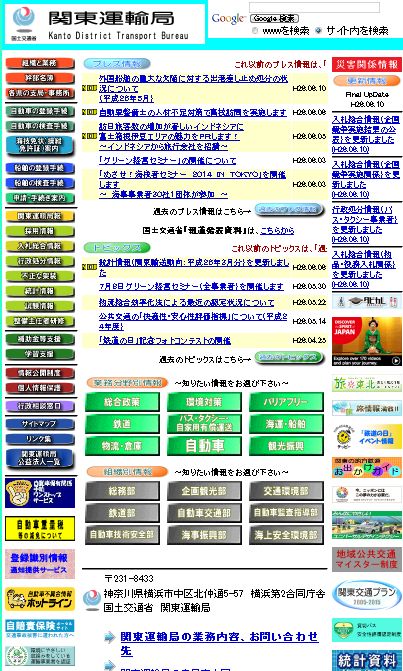Viewport: 403px width, 671px height.
Task: Hit the Google 検索 button
Action: click(x=274, y=18)
